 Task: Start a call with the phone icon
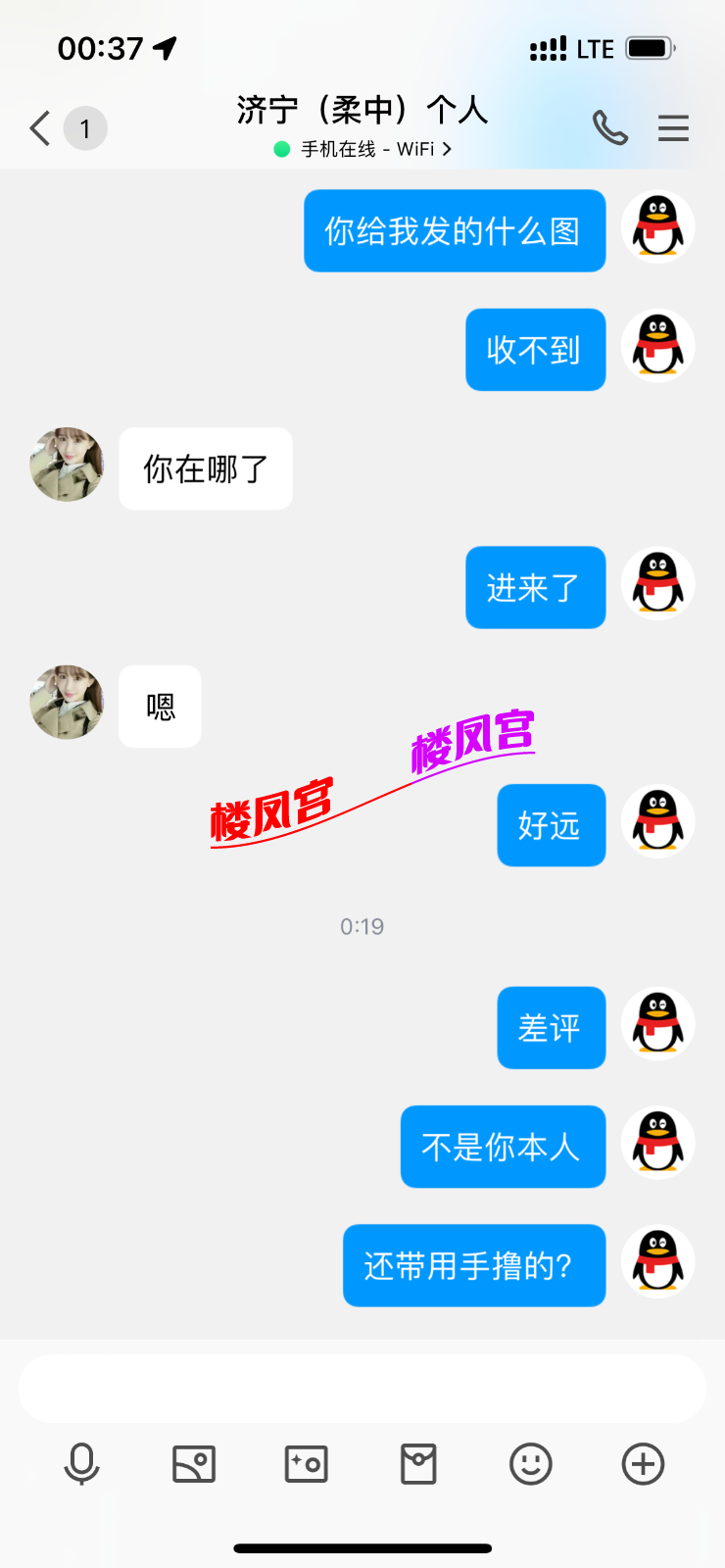point(610,127)
